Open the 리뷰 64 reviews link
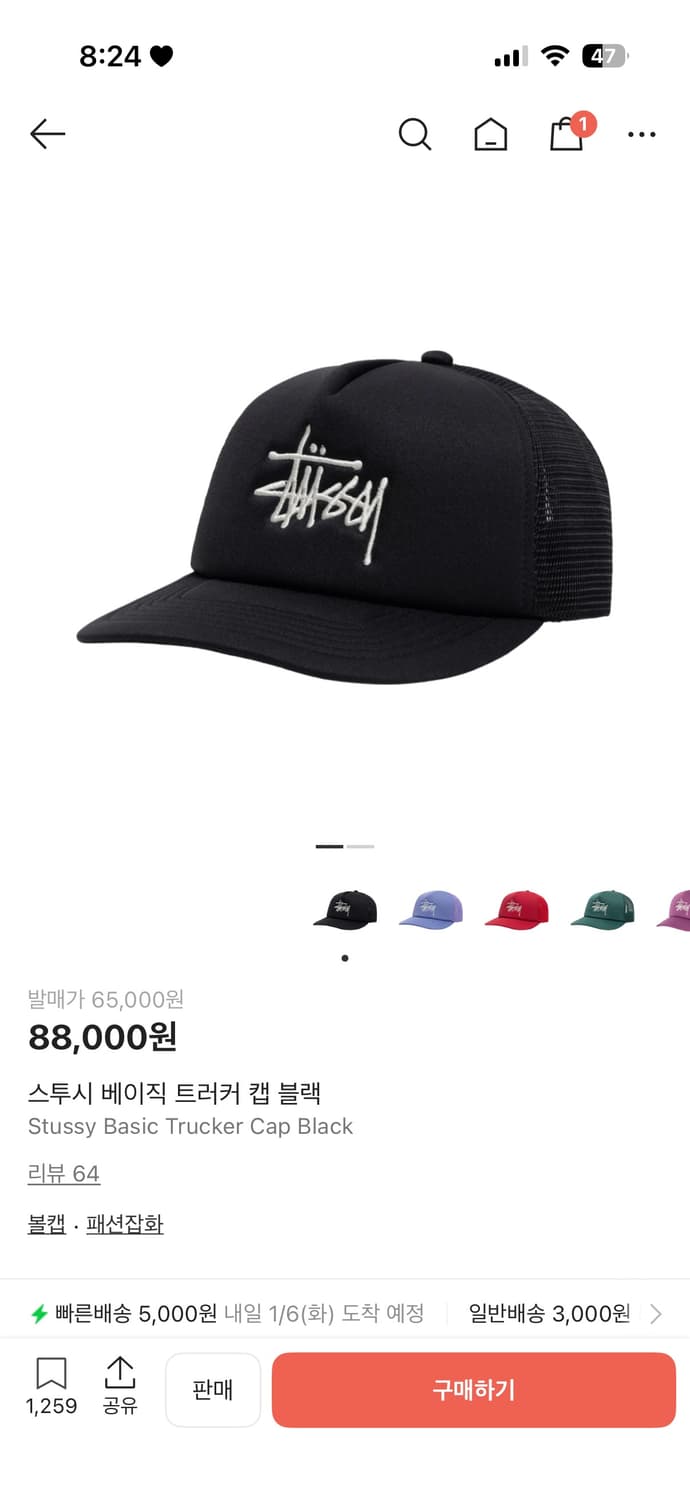Image resolution: width=690 pixels, height=1500 pixels. [x=64, y=1173]
